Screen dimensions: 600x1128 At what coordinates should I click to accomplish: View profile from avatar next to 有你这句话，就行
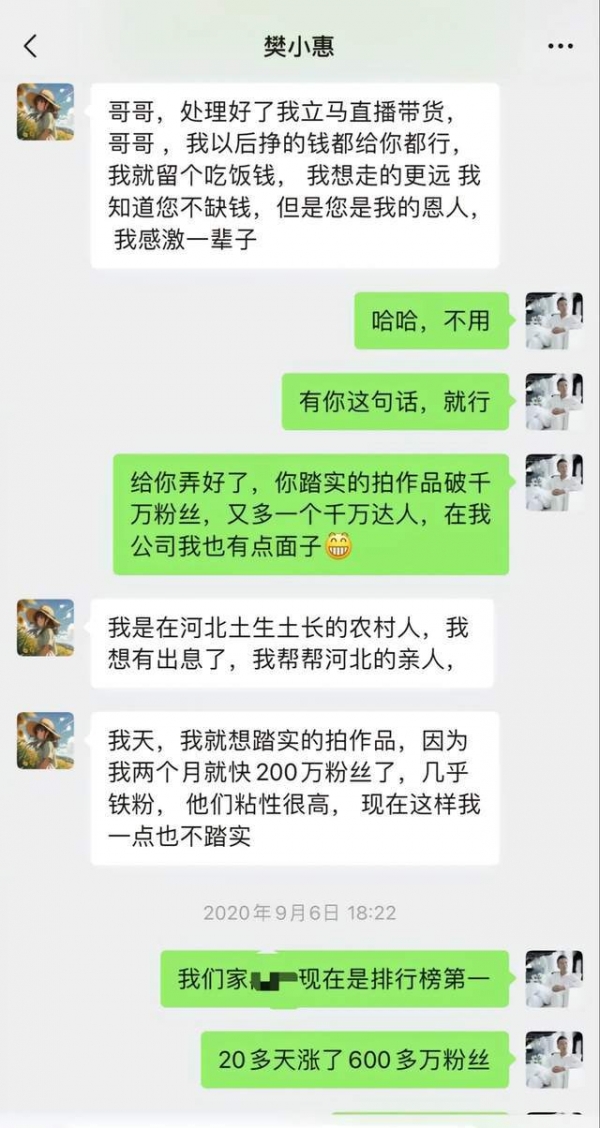[554, 401]
